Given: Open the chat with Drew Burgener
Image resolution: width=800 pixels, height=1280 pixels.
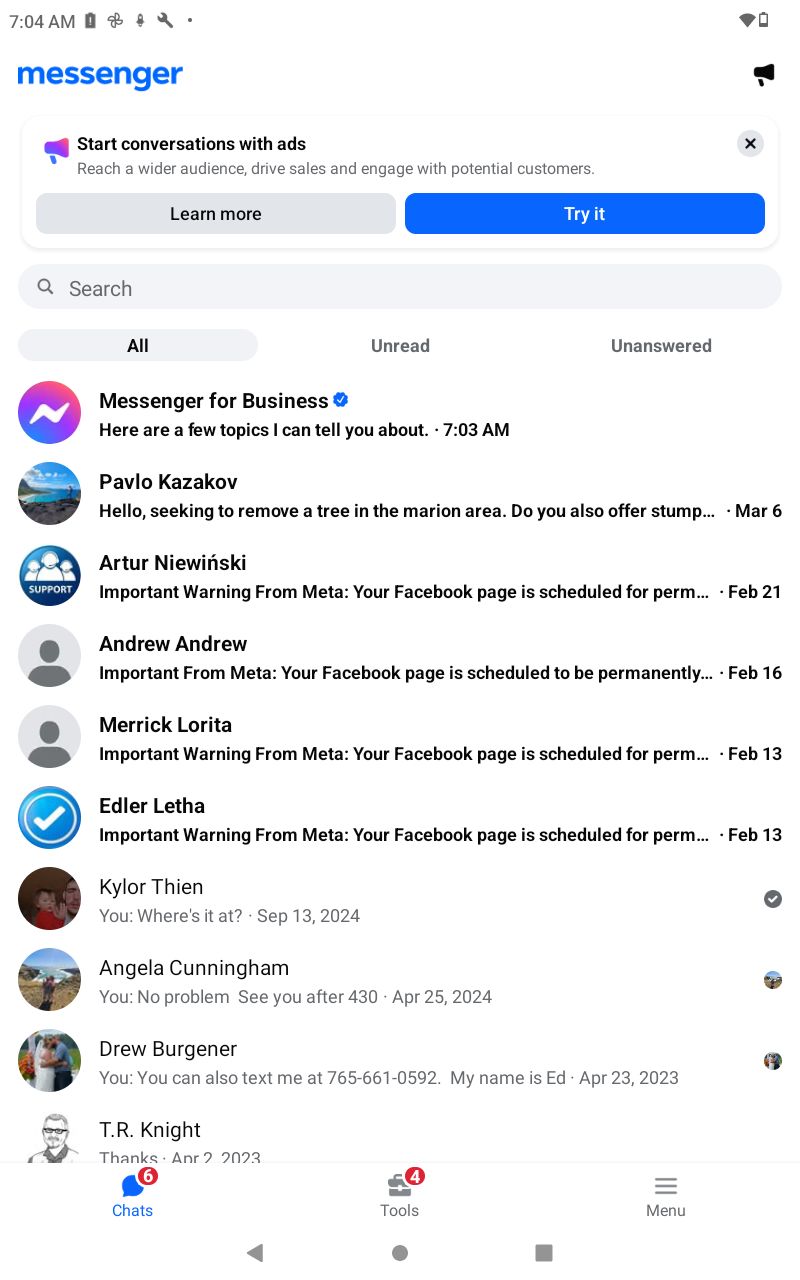Looking at the screenshot, I should tap(400, 1062).
